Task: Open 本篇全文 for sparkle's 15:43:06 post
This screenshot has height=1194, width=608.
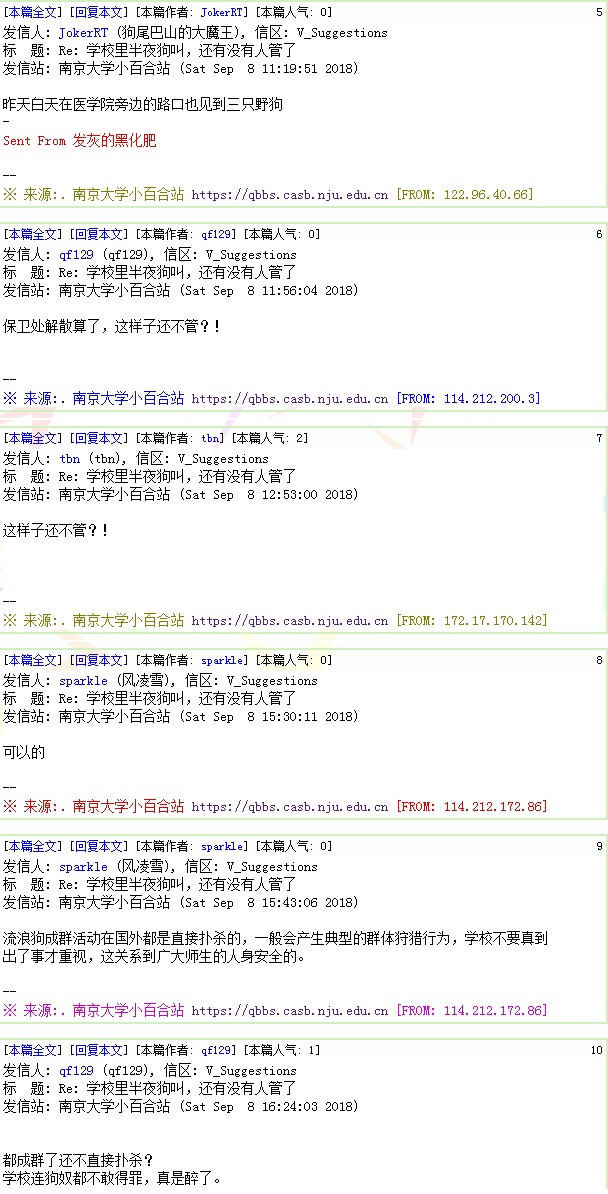Action: (34, 846)
